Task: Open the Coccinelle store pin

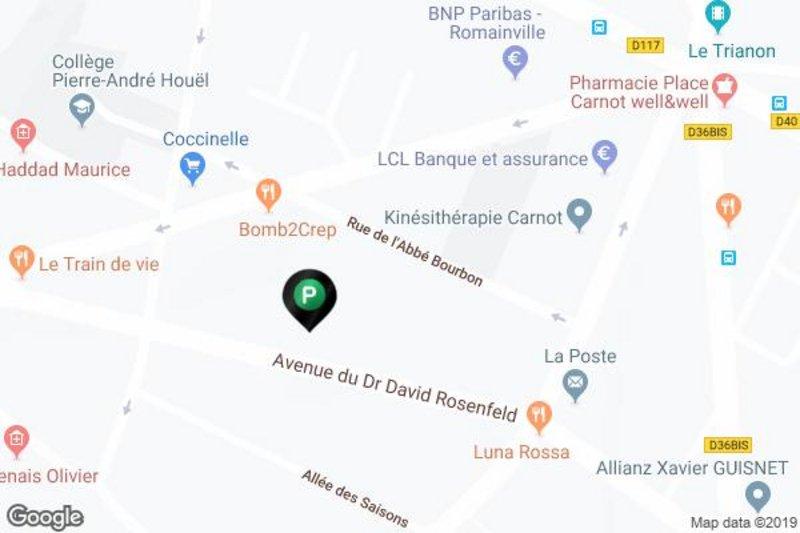Action: pos(192,165)
